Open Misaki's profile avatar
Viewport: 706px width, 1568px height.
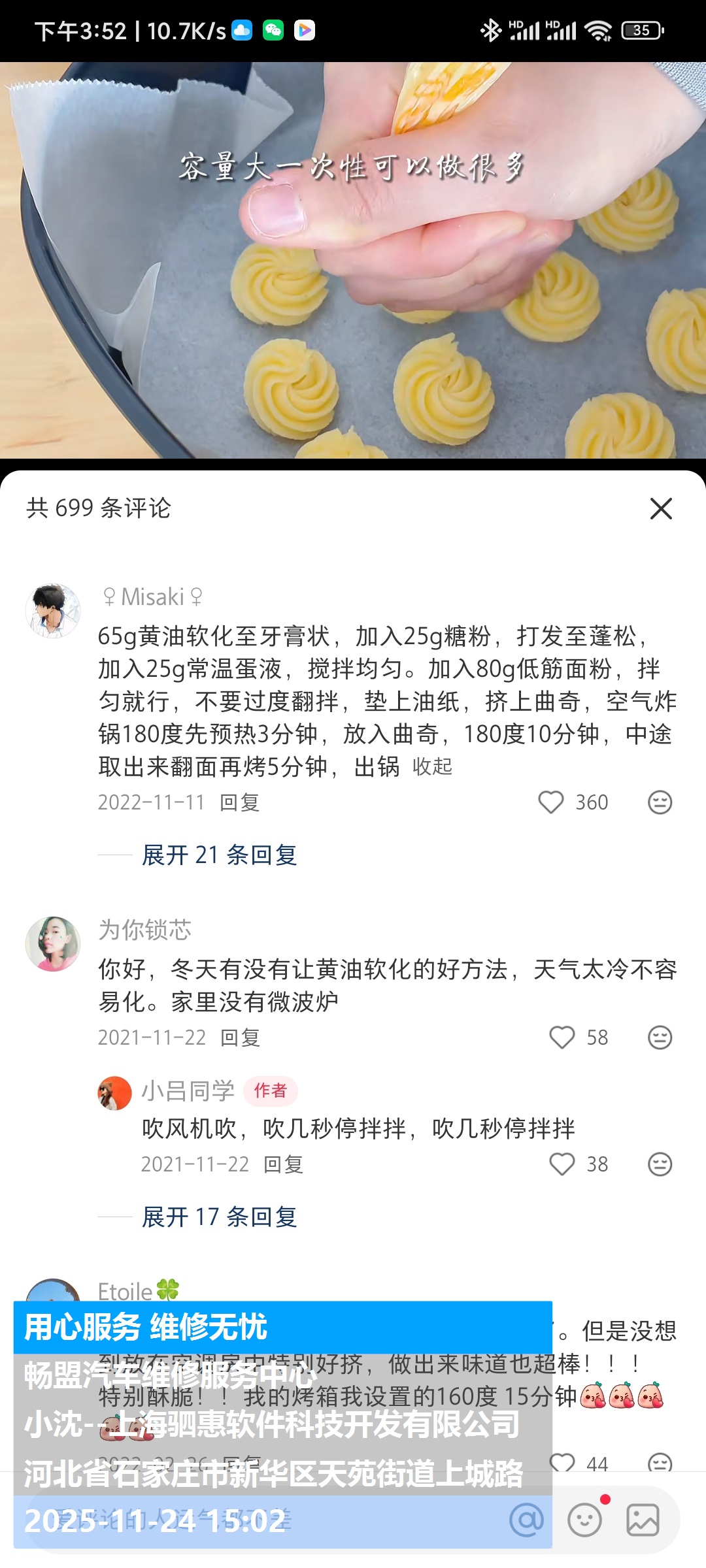53,610
